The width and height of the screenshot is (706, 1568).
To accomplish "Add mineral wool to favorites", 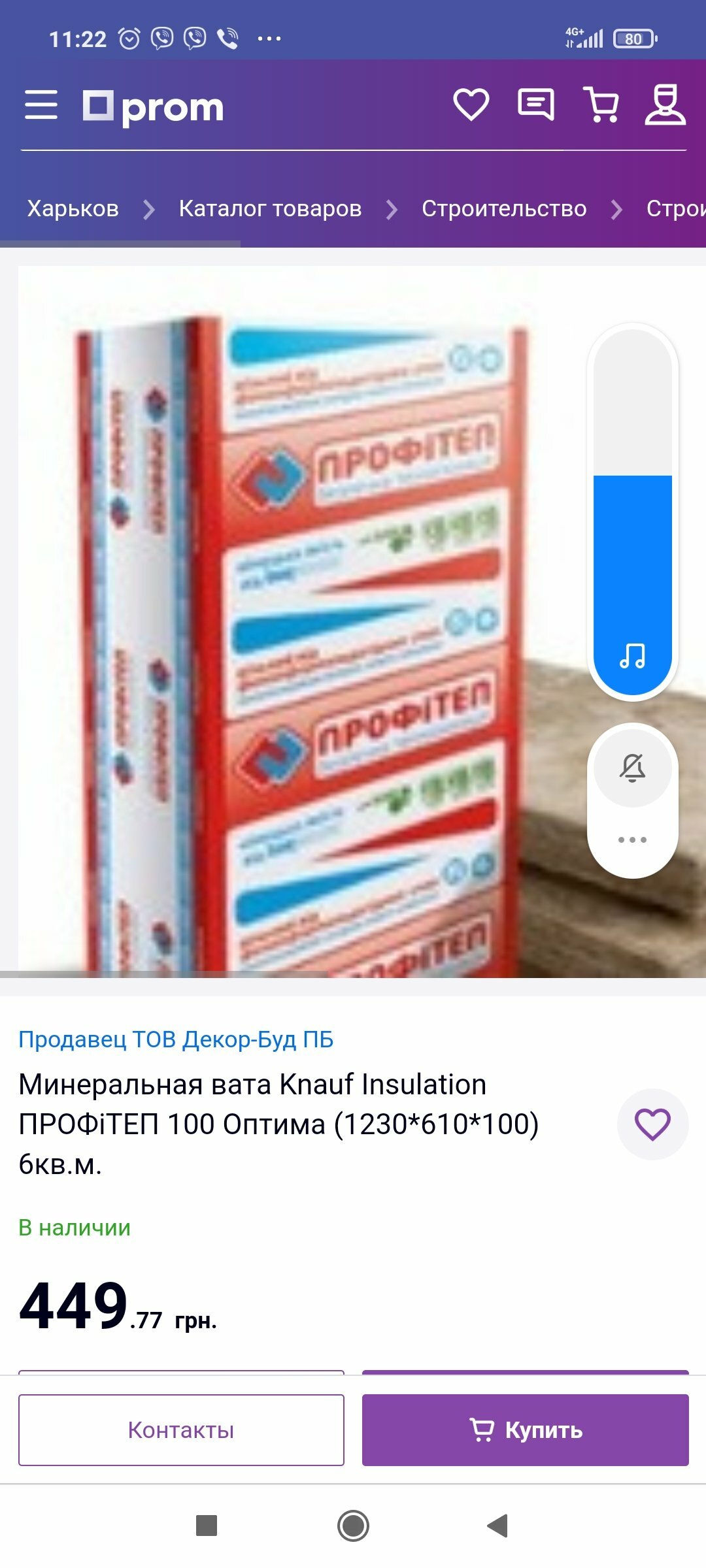I will tap(652, 1124).
